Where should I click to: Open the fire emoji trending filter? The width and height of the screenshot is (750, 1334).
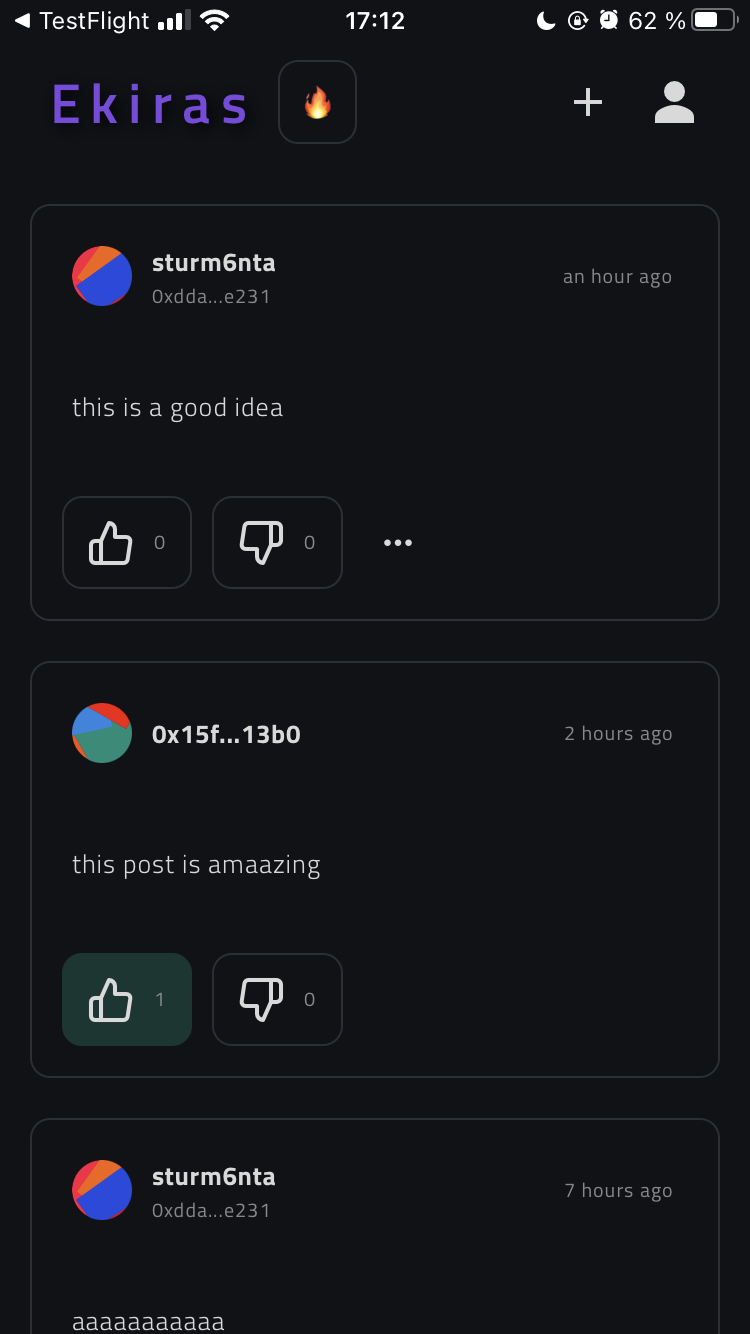pos(317,101)
